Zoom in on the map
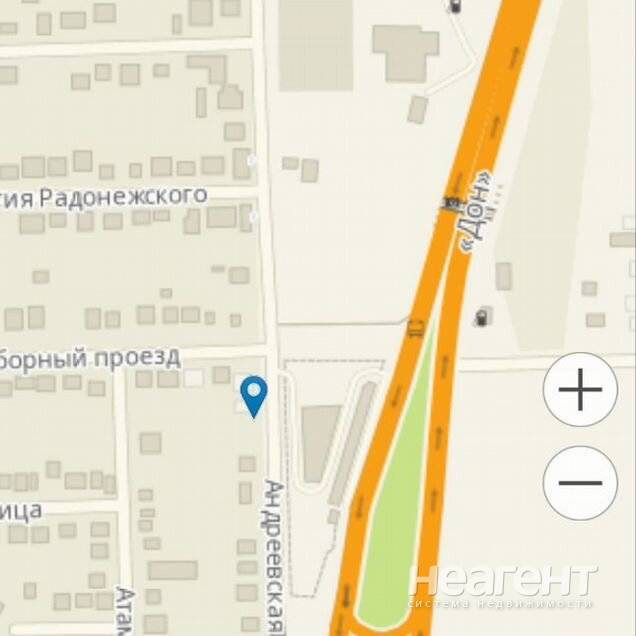This screenshot has width=636, height=636. tap(580, 390)
